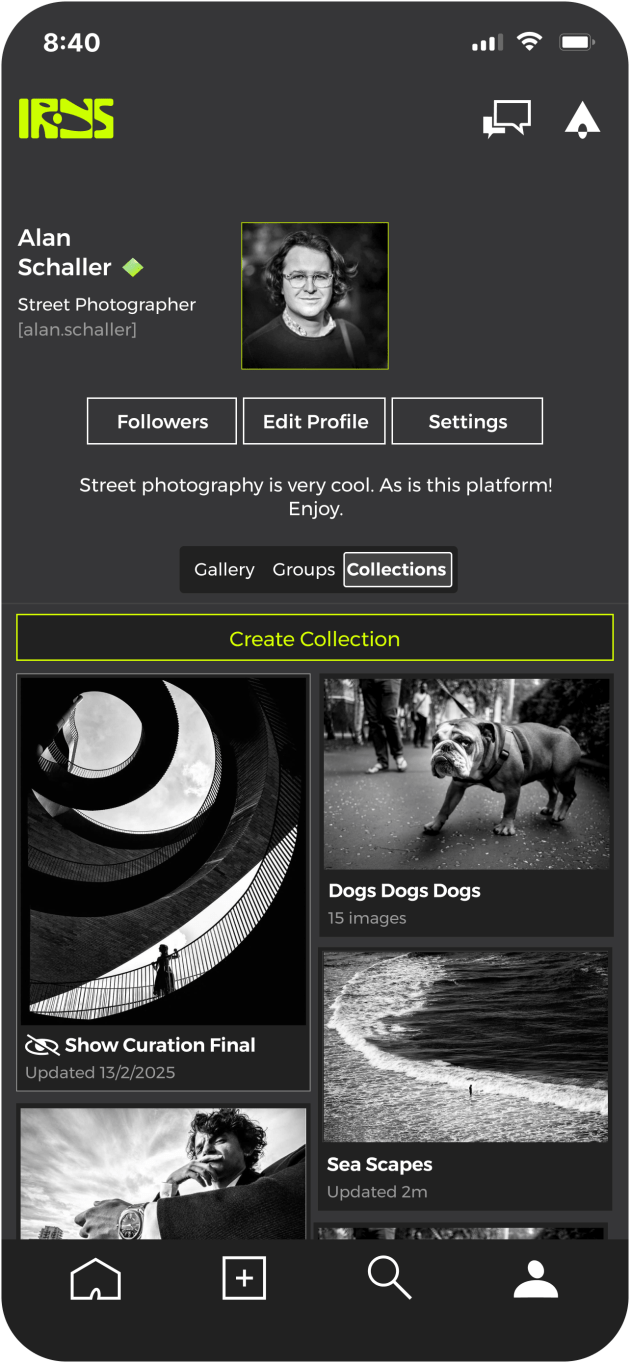Tap Create Collection

[315, 638]
